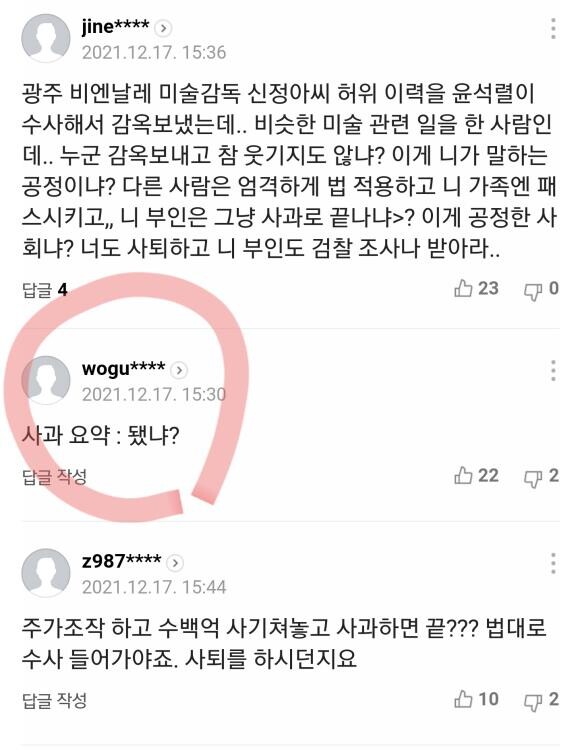Write a reply to z987****'s comment

[x=55, y=701]
